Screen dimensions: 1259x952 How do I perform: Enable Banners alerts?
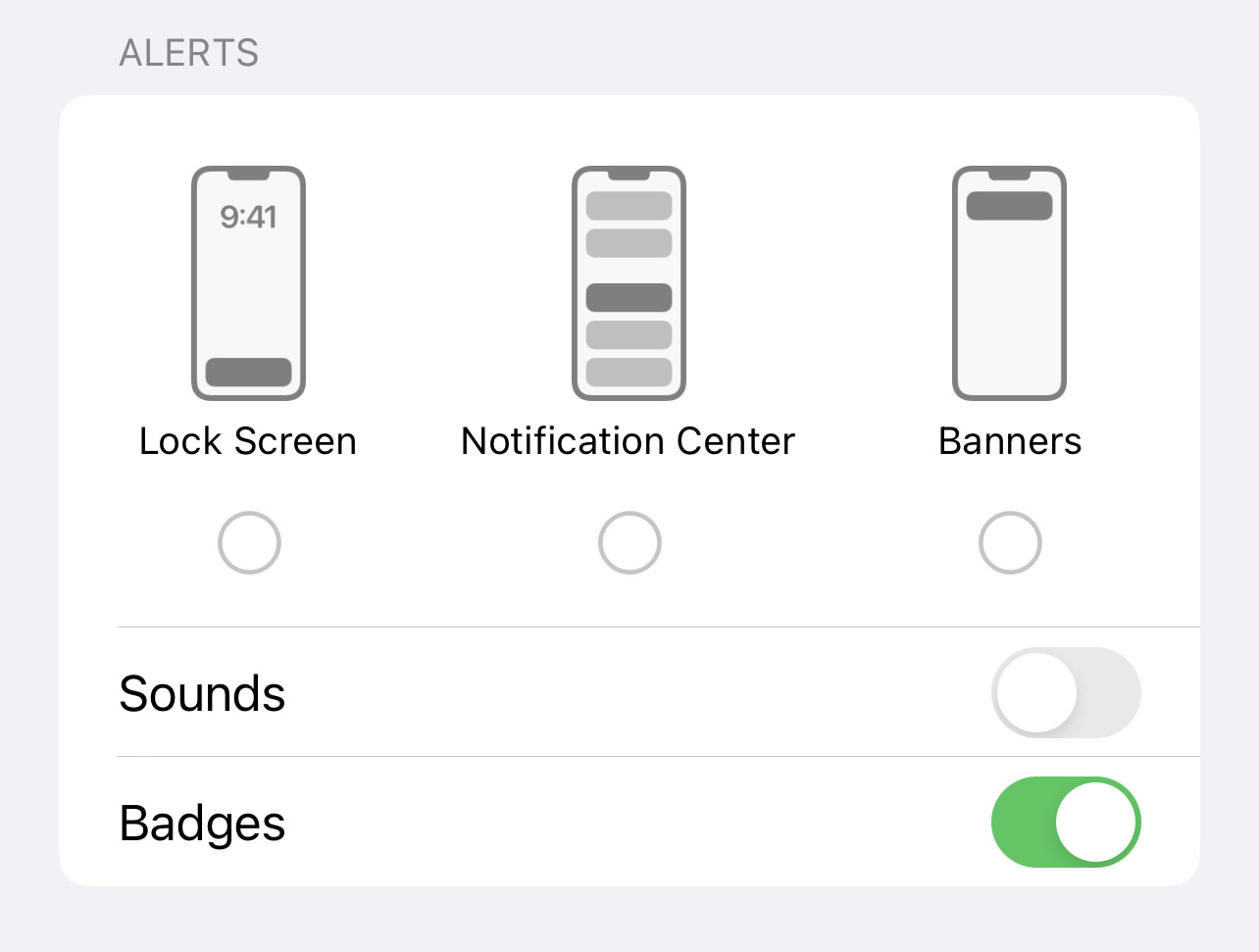(1010, 542)
